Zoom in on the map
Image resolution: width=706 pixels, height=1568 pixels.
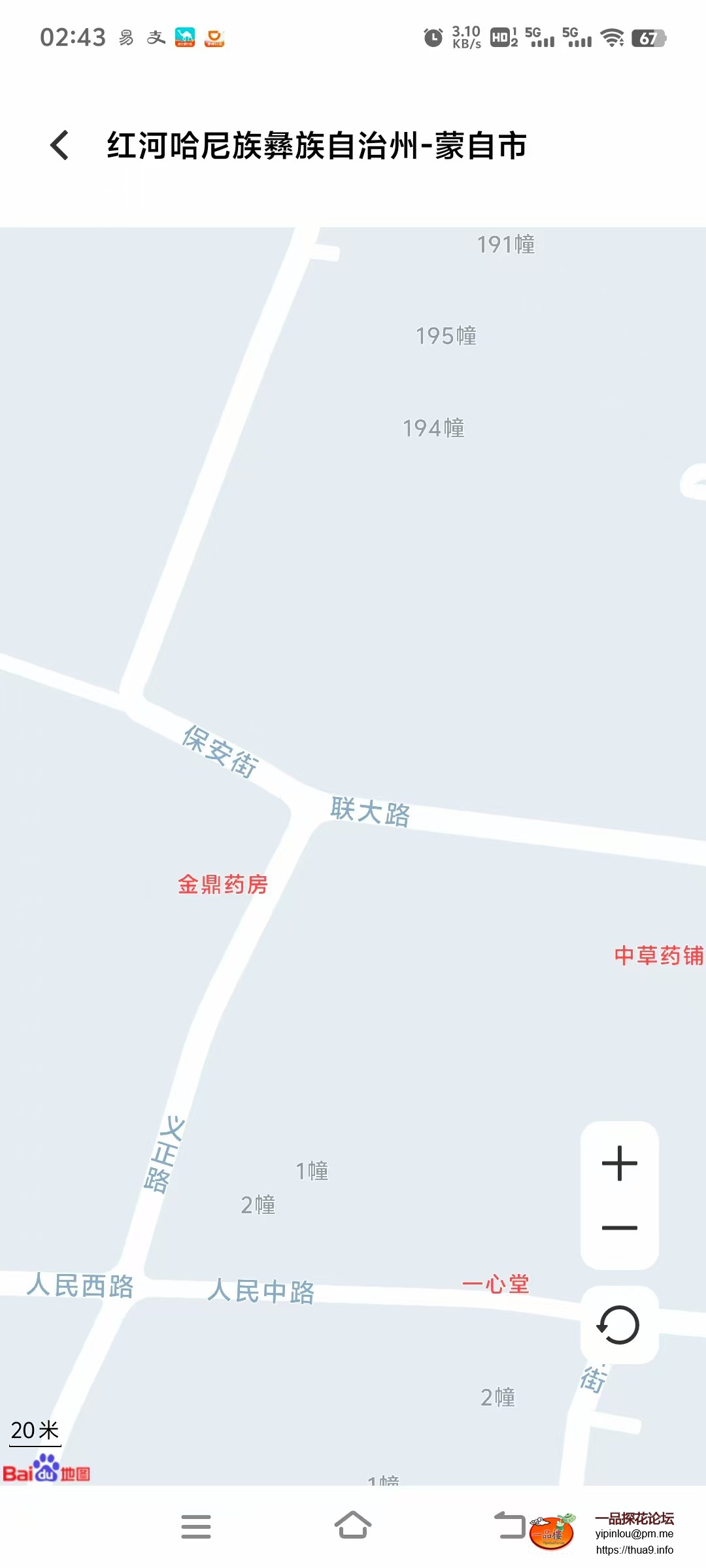click(x=619, y=1164)
